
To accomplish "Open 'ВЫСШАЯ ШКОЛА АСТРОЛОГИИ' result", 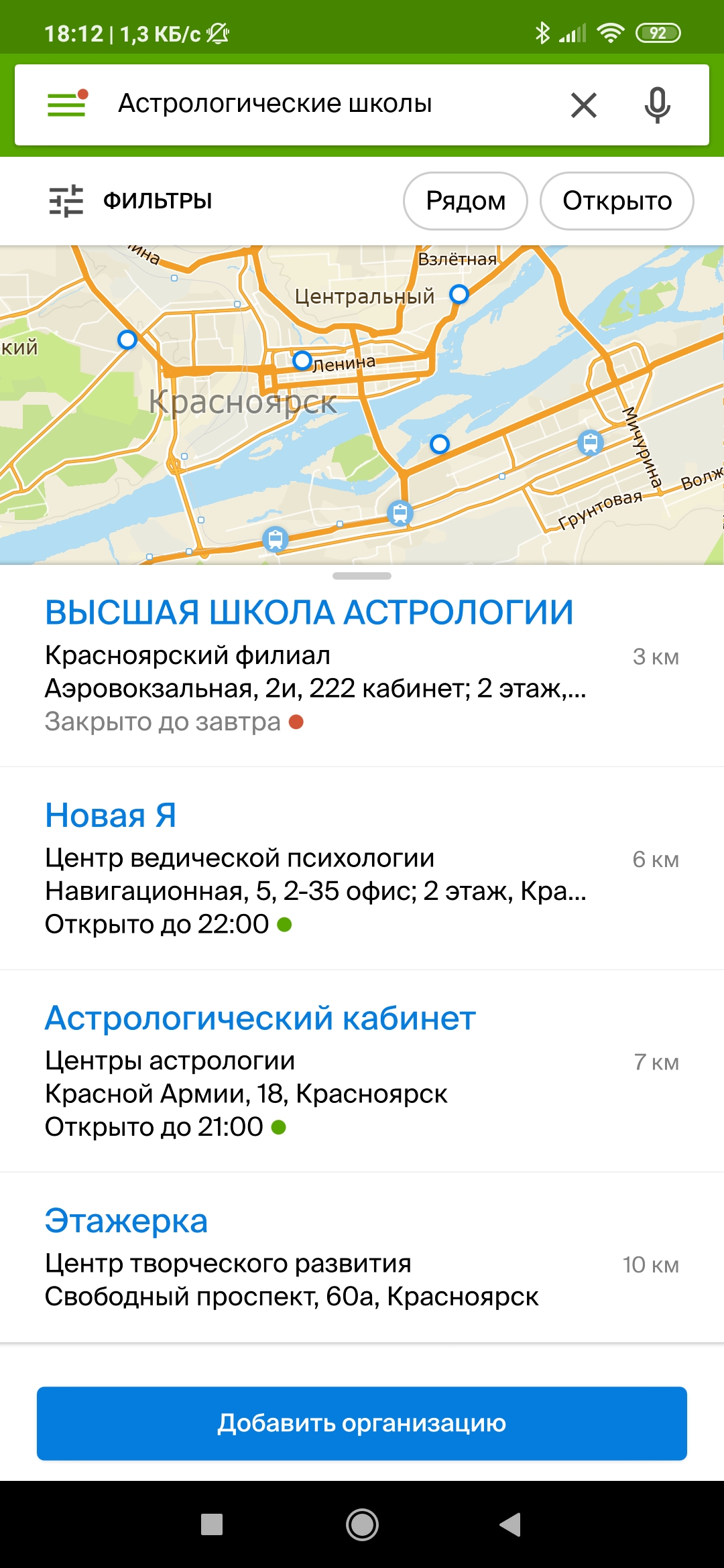I will pyautogui.click(x=309, y=612).
